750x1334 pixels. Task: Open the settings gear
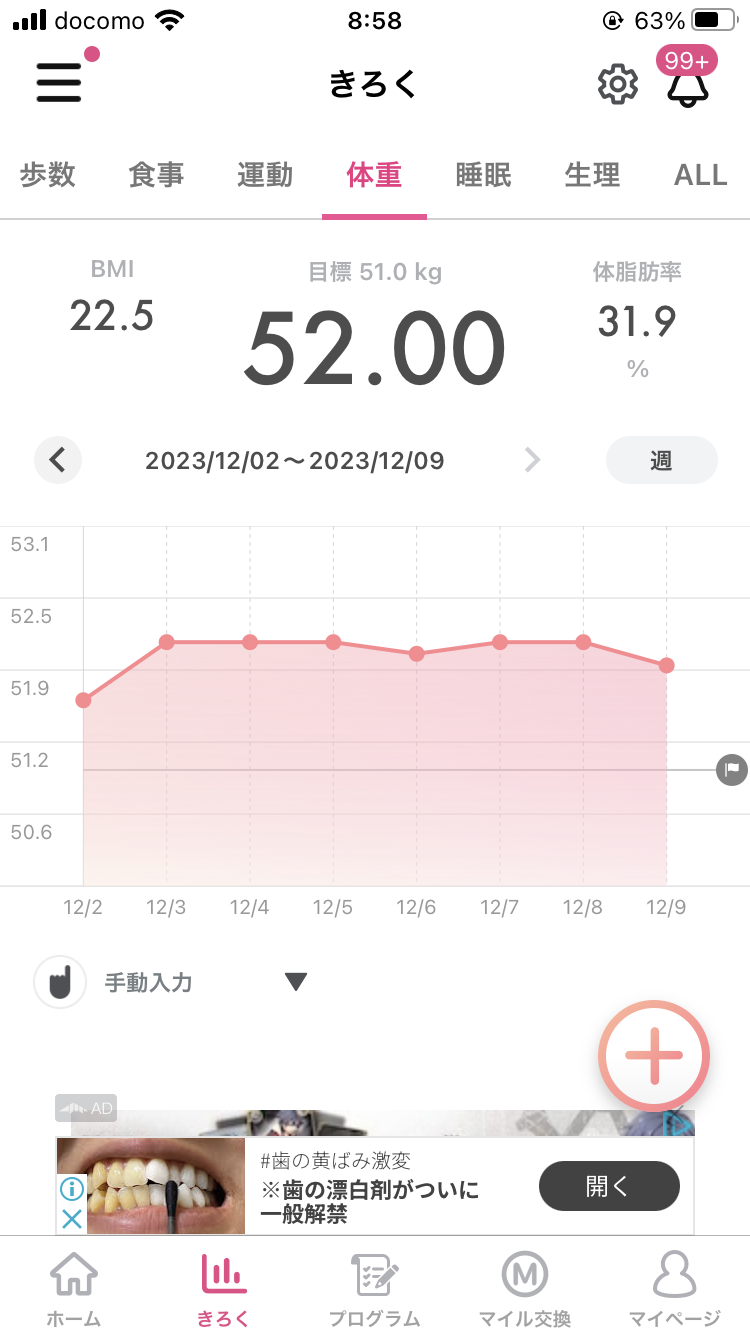coord(618,84)
